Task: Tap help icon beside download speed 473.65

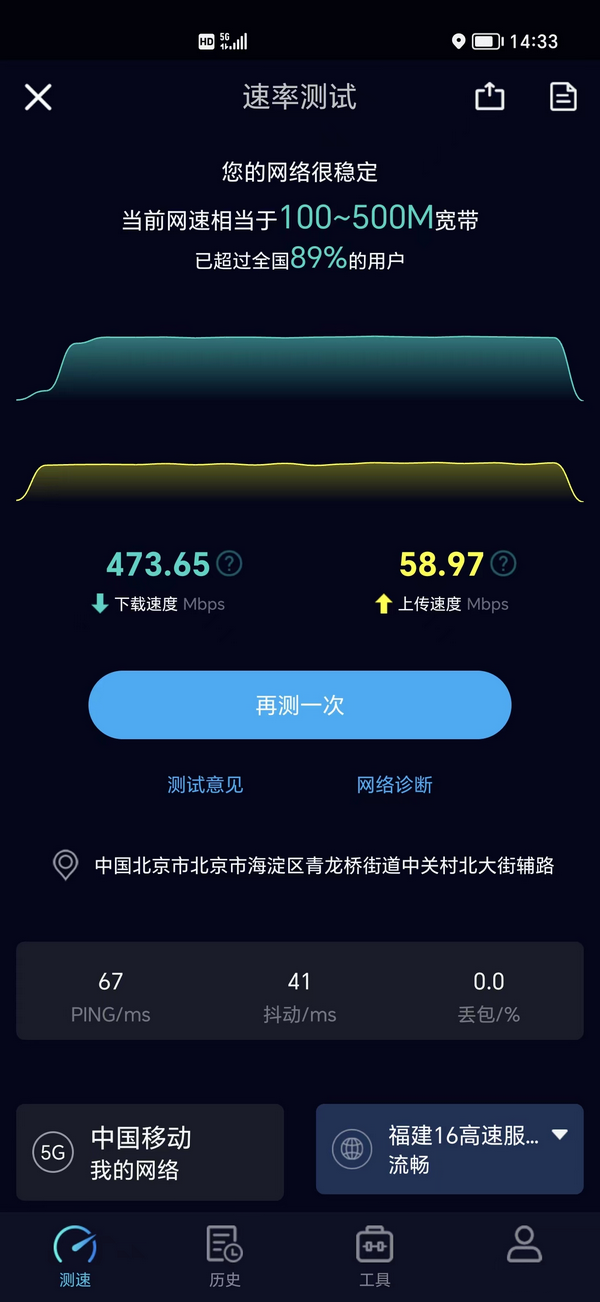Action: pyautogui.click(x=230, y=564)
